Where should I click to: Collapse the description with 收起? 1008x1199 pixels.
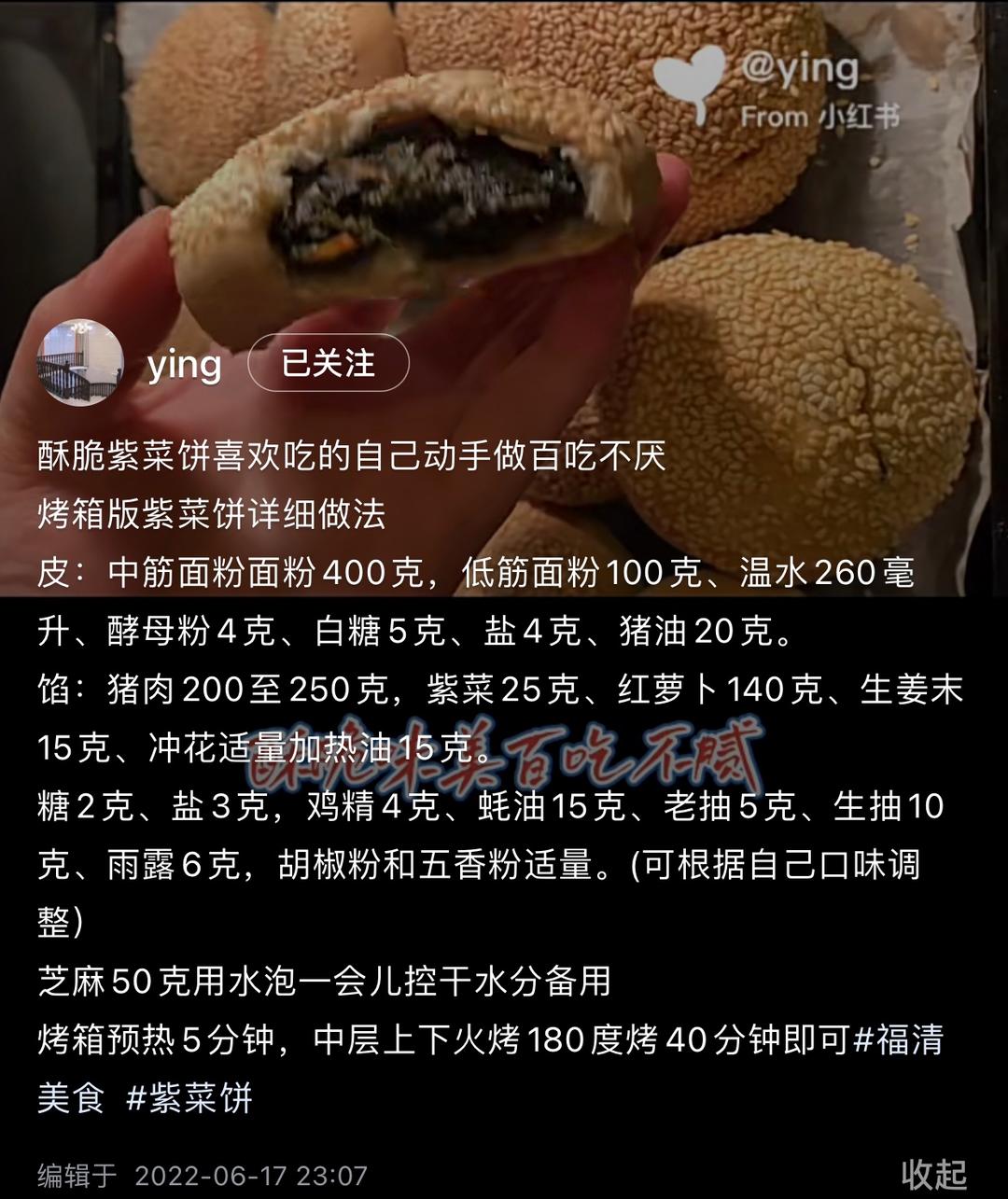pos(932,1173)
